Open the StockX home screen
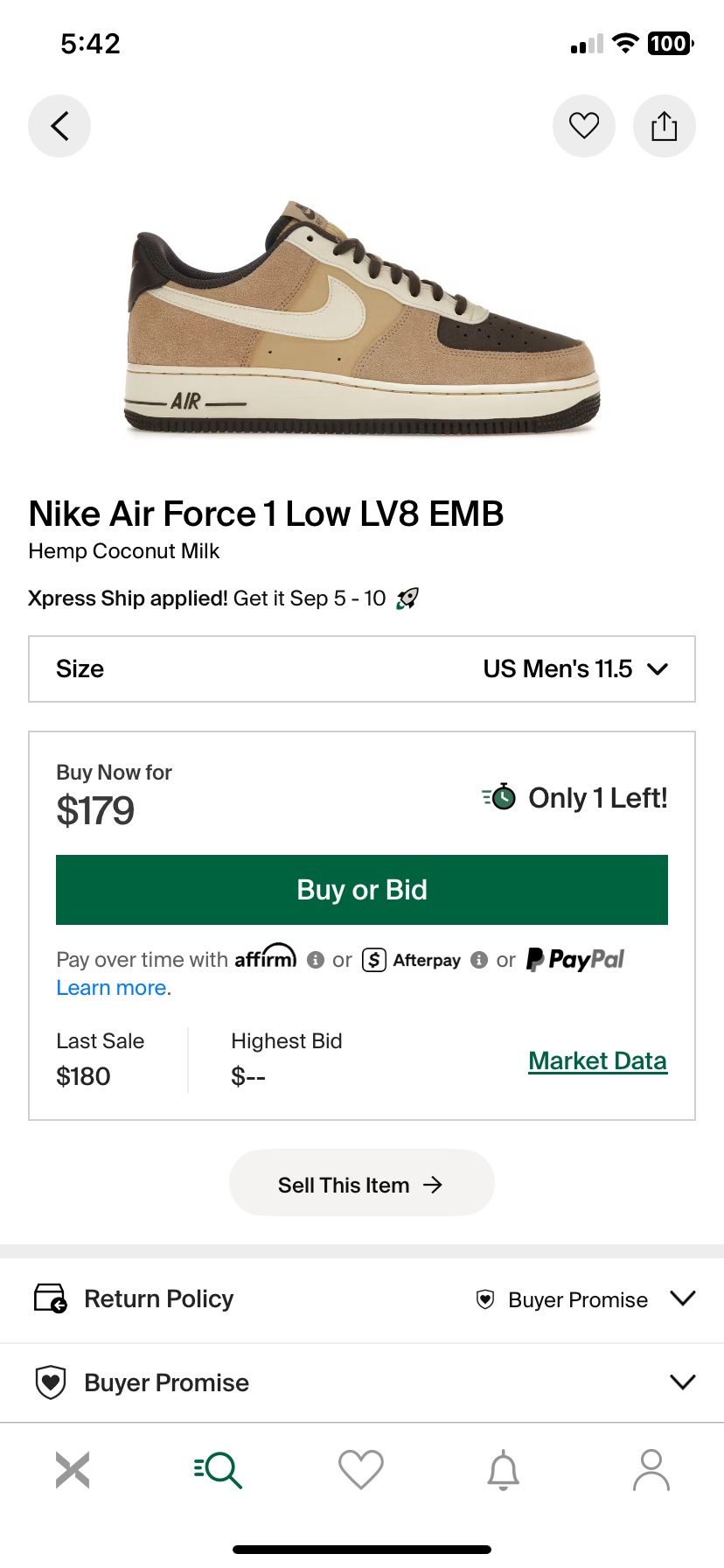 (x=73, y=1469)
